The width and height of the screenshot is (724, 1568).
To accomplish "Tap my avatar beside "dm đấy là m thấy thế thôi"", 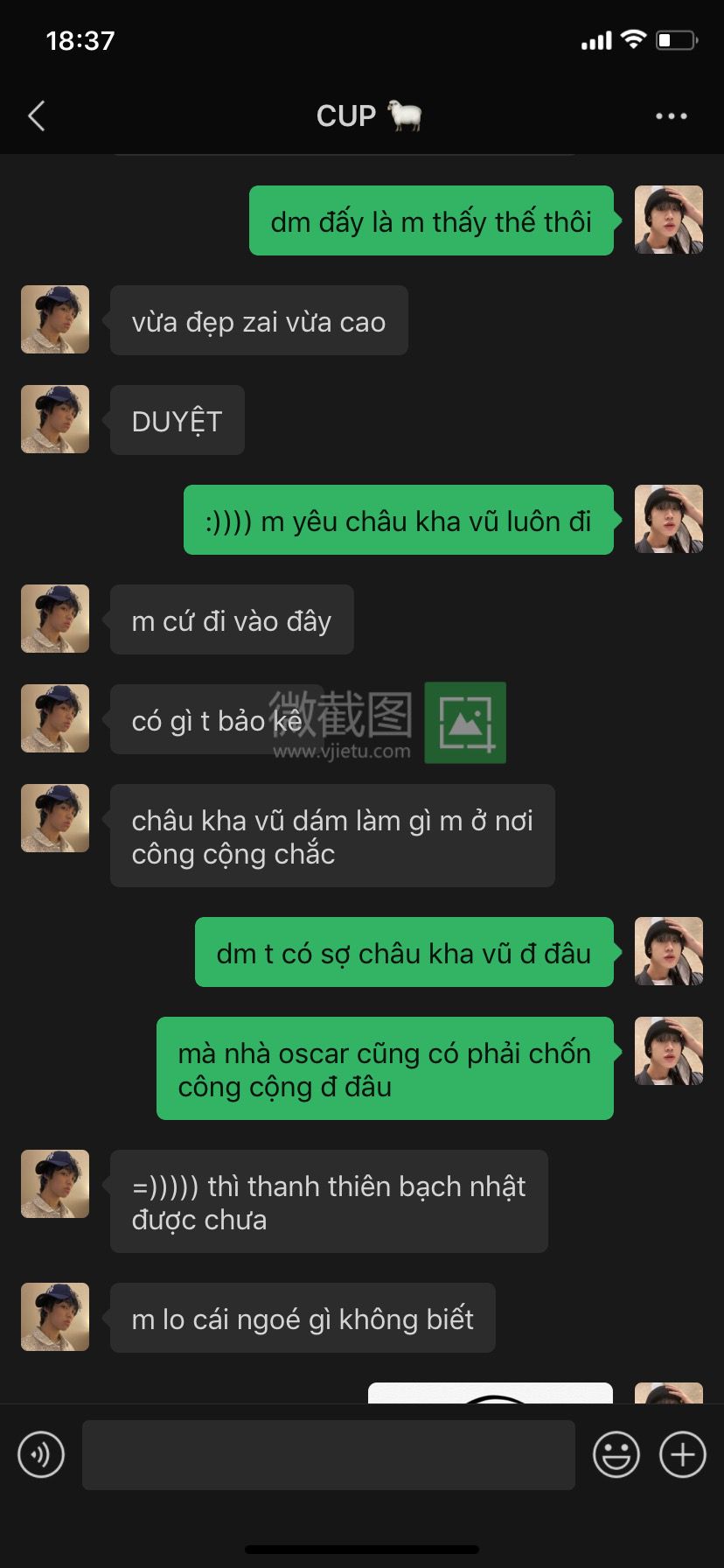I will [668, 220].
